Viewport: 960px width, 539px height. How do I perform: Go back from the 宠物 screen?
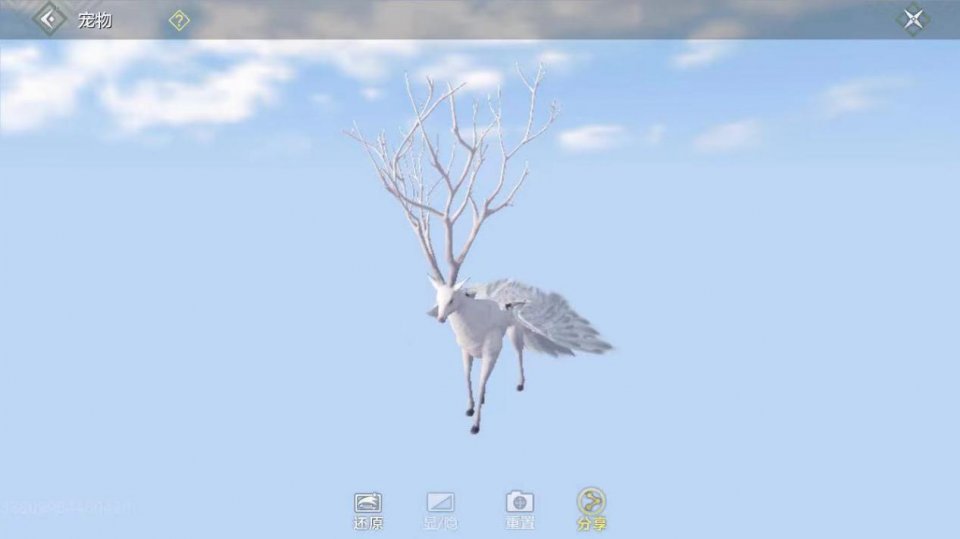(x=49, y=19)
